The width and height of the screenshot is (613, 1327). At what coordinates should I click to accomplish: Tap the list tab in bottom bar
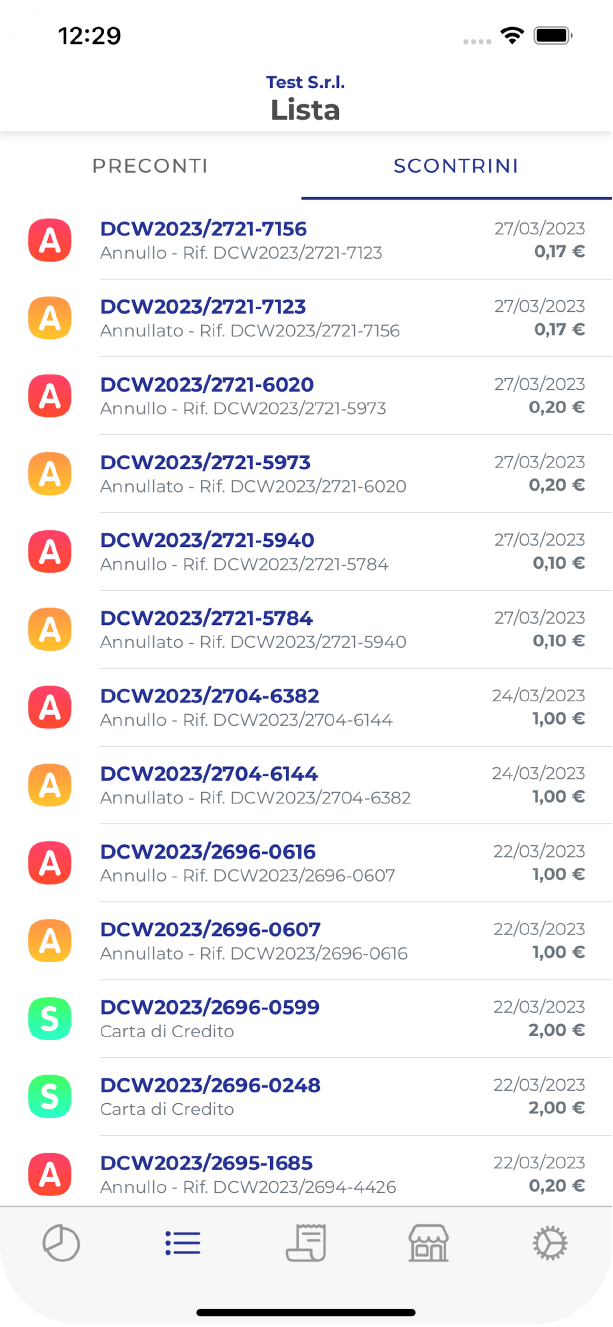click(x=183, y=1243)
